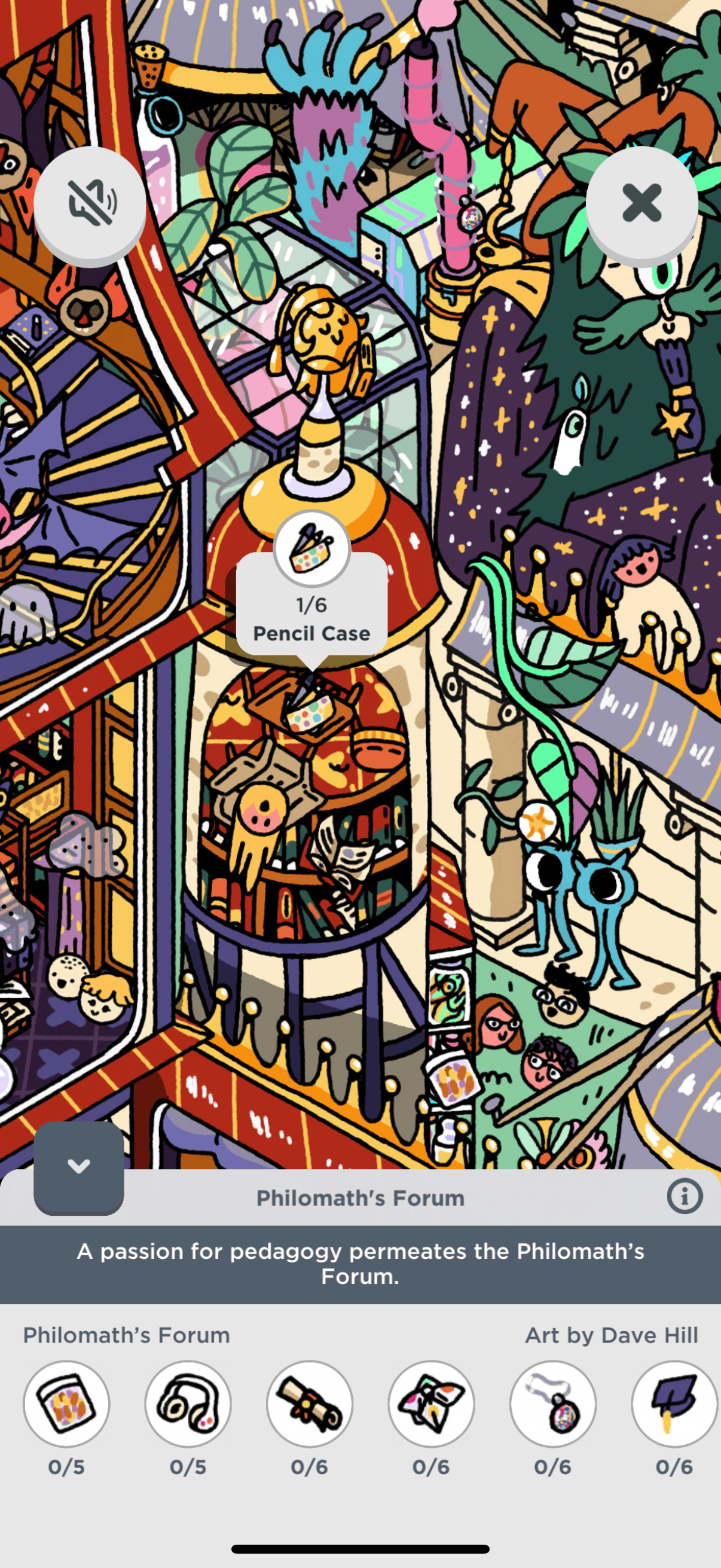Select the diploma scroll item to find
The width and height of the screenshot is (721, 1568).
pyautogui.click(x=310, y=1404)
